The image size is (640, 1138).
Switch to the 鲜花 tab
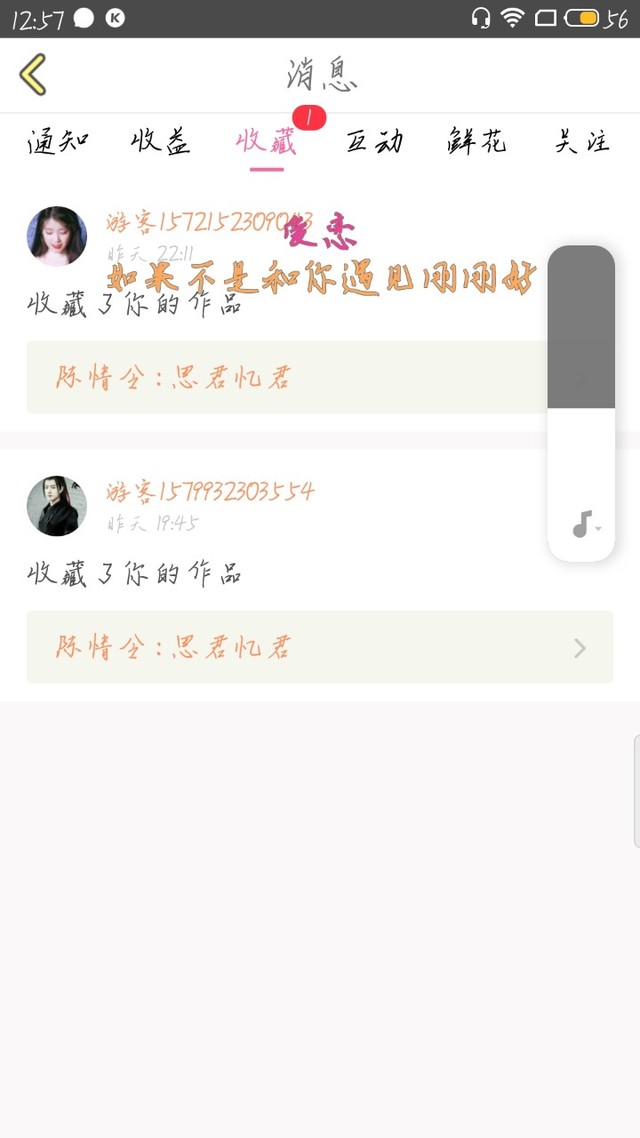[x=477, y=142]
